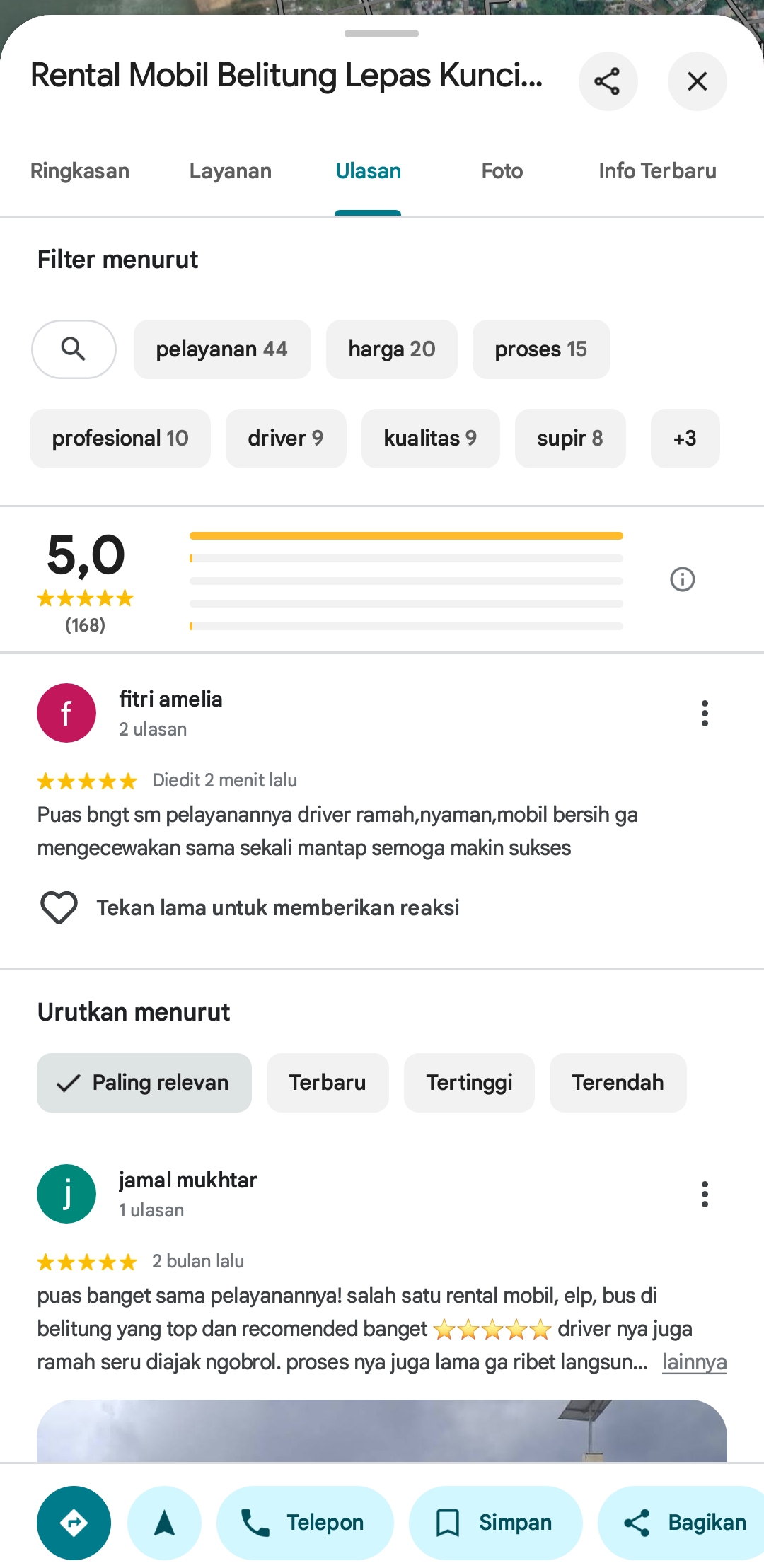Open the Info Terbaru tab

(x=658, y=171)
